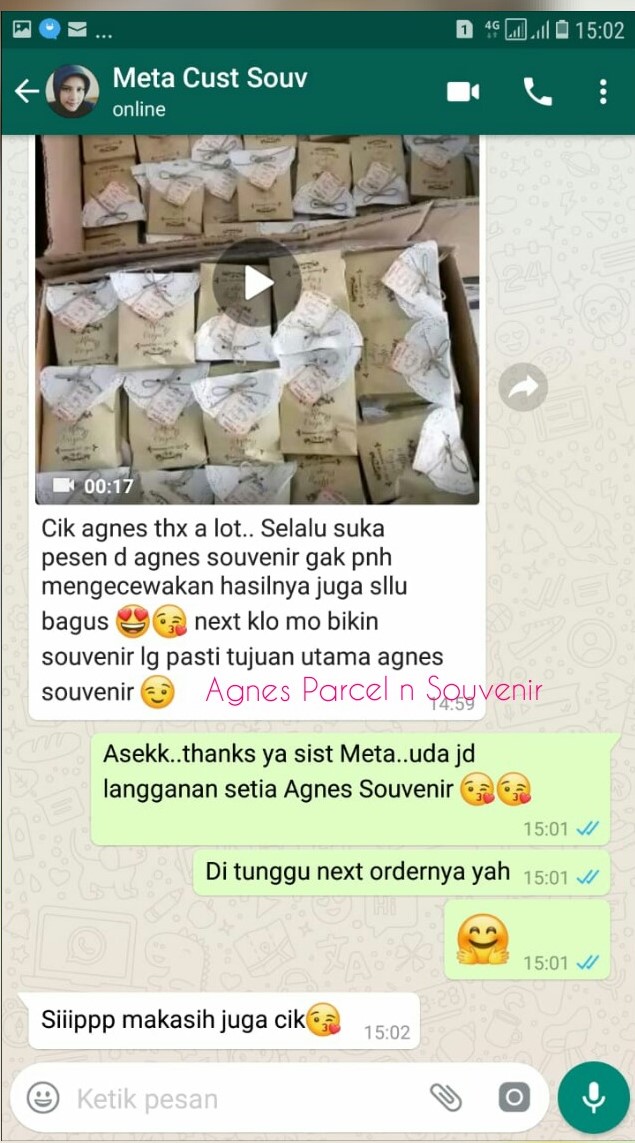The height and width of the screenshot is (1143, 635).
Task: Go back to the chat list
Action: tap(27, 92)
